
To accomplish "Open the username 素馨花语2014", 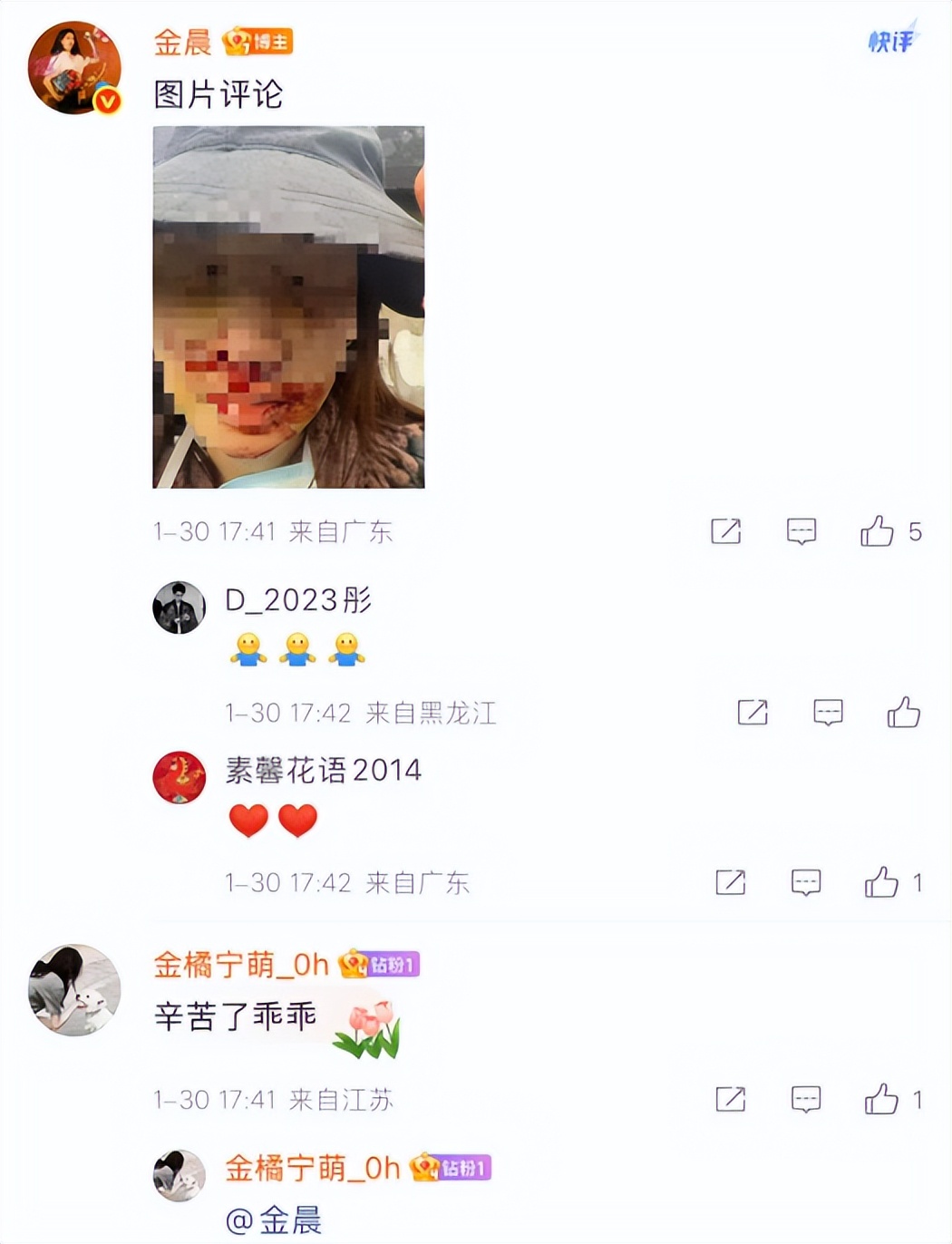I will click(x=322, y=769).
